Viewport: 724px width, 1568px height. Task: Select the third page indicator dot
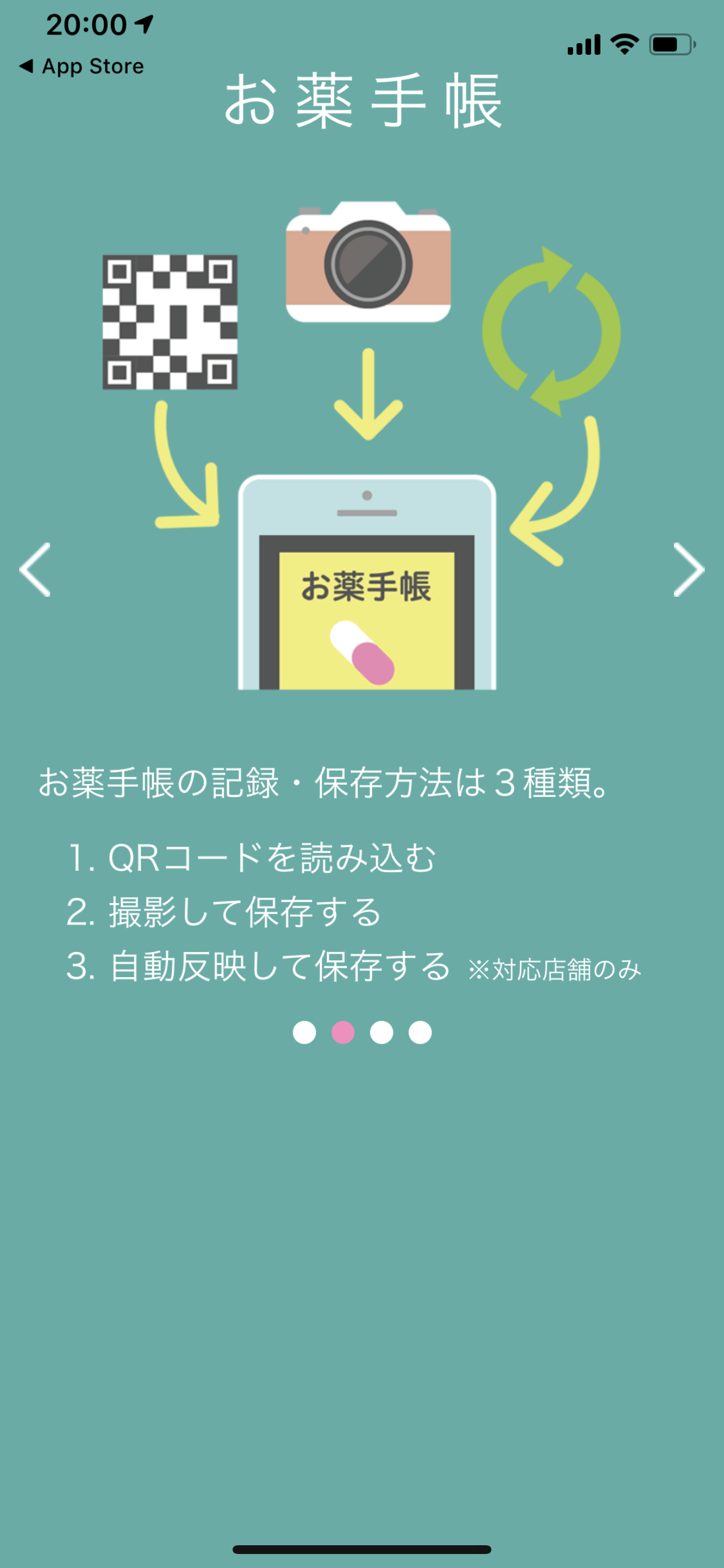click(x=381, y=1032)
